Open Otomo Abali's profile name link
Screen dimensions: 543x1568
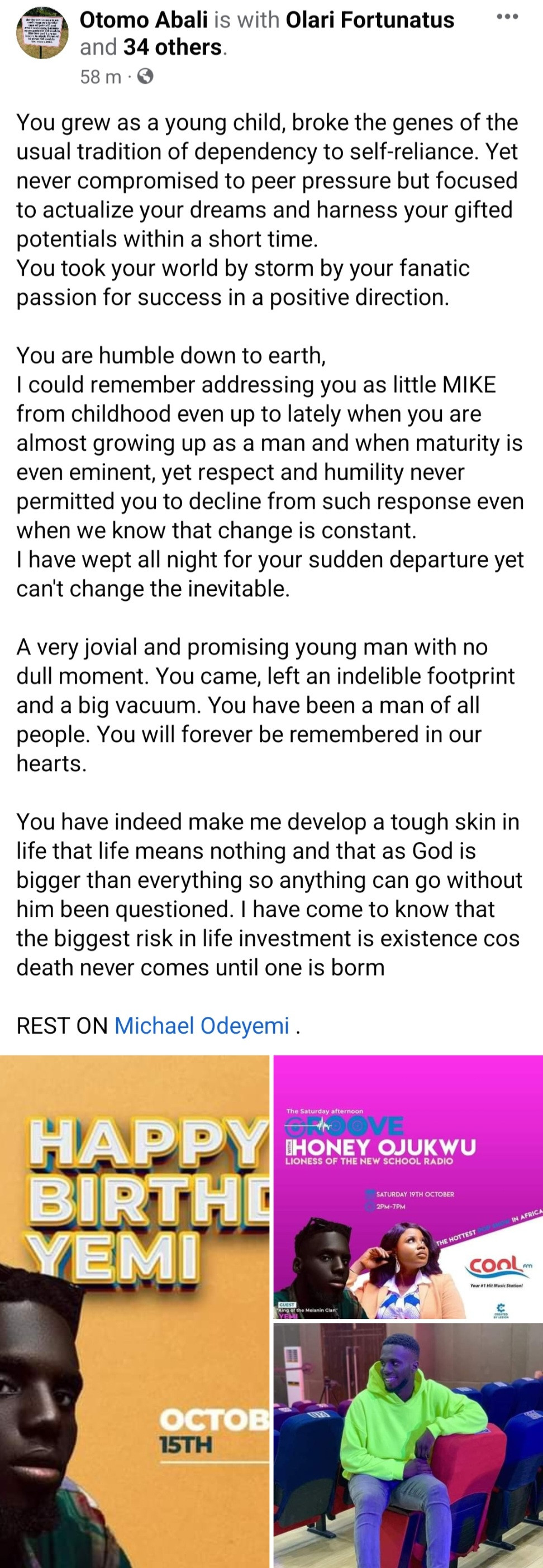(144, 20)
